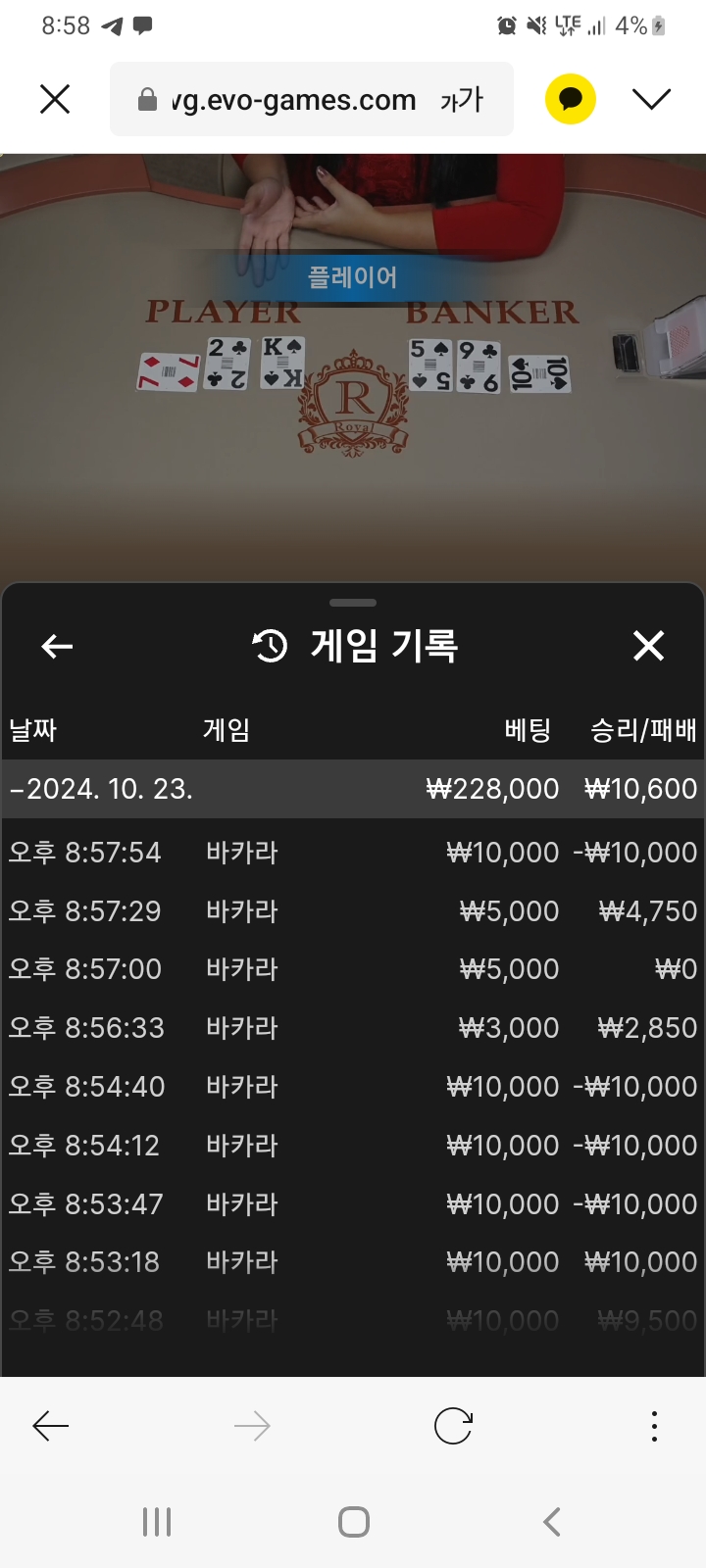The height and width of the screenshot is (1568, 706).
Task: Open the 오후 8:54:12 바카라 record
Action: [x=353, y=1146]
